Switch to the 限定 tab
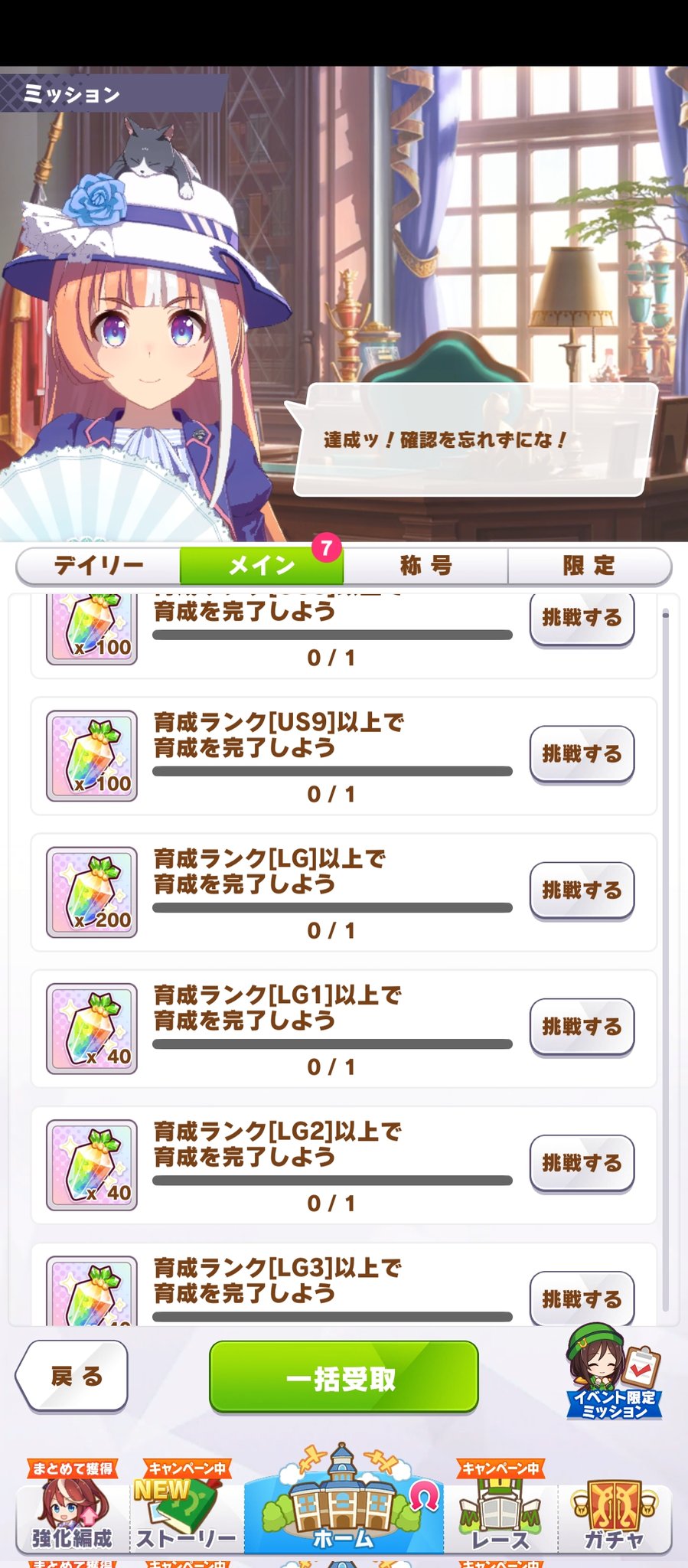Image resolution: width=688 pixels, height=1568 pixels. 589,566
